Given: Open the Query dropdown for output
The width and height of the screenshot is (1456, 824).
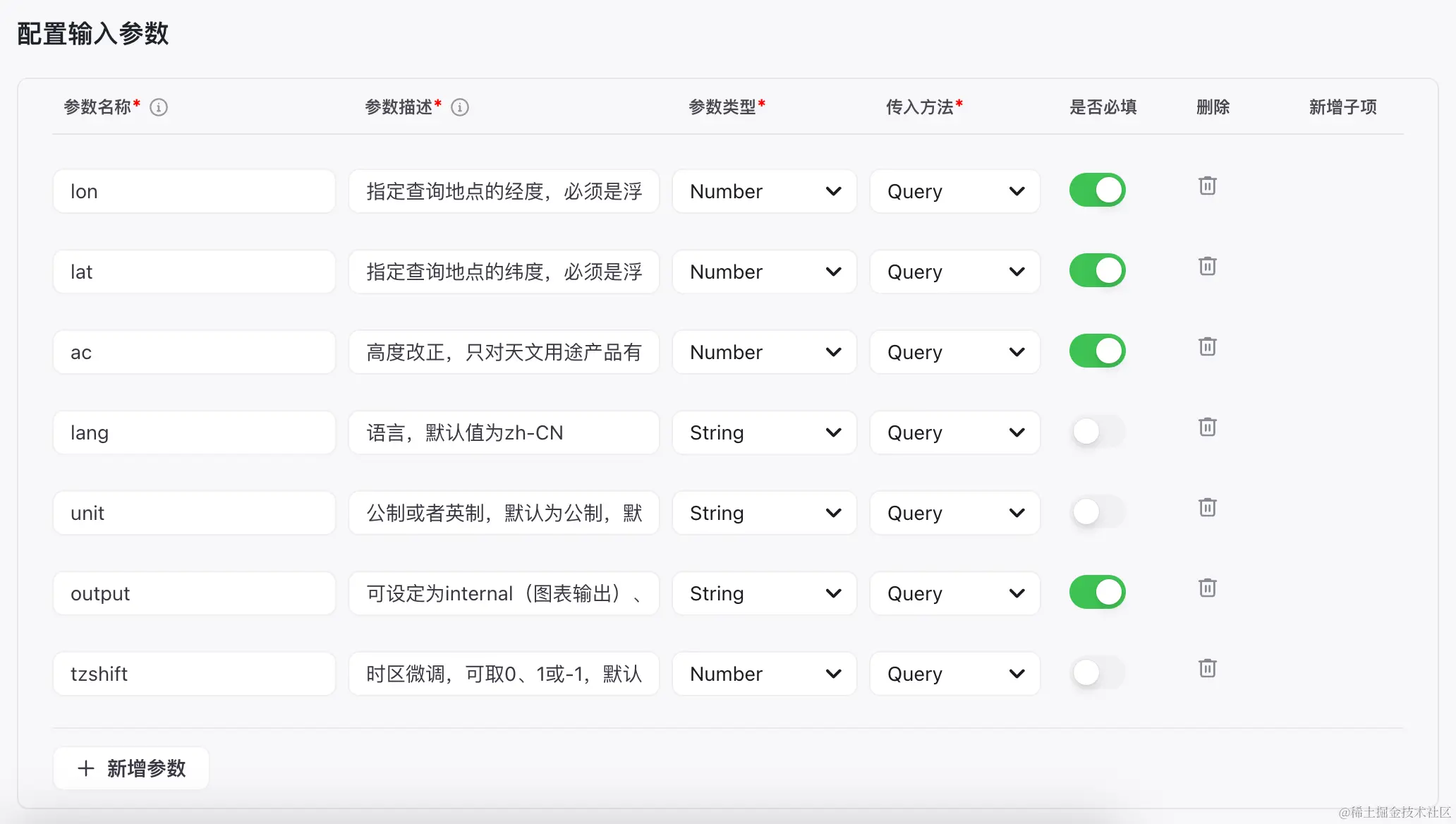Looking at the screenshot, I should tap(955, 593).
